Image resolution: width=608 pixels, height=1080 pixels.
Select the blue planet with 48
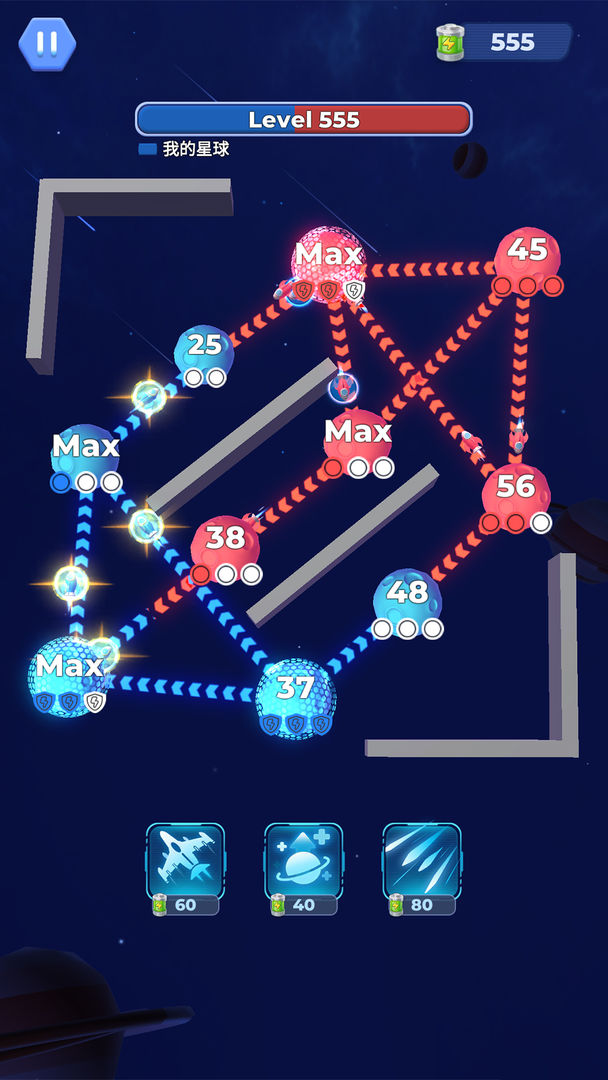click(407, 597)
